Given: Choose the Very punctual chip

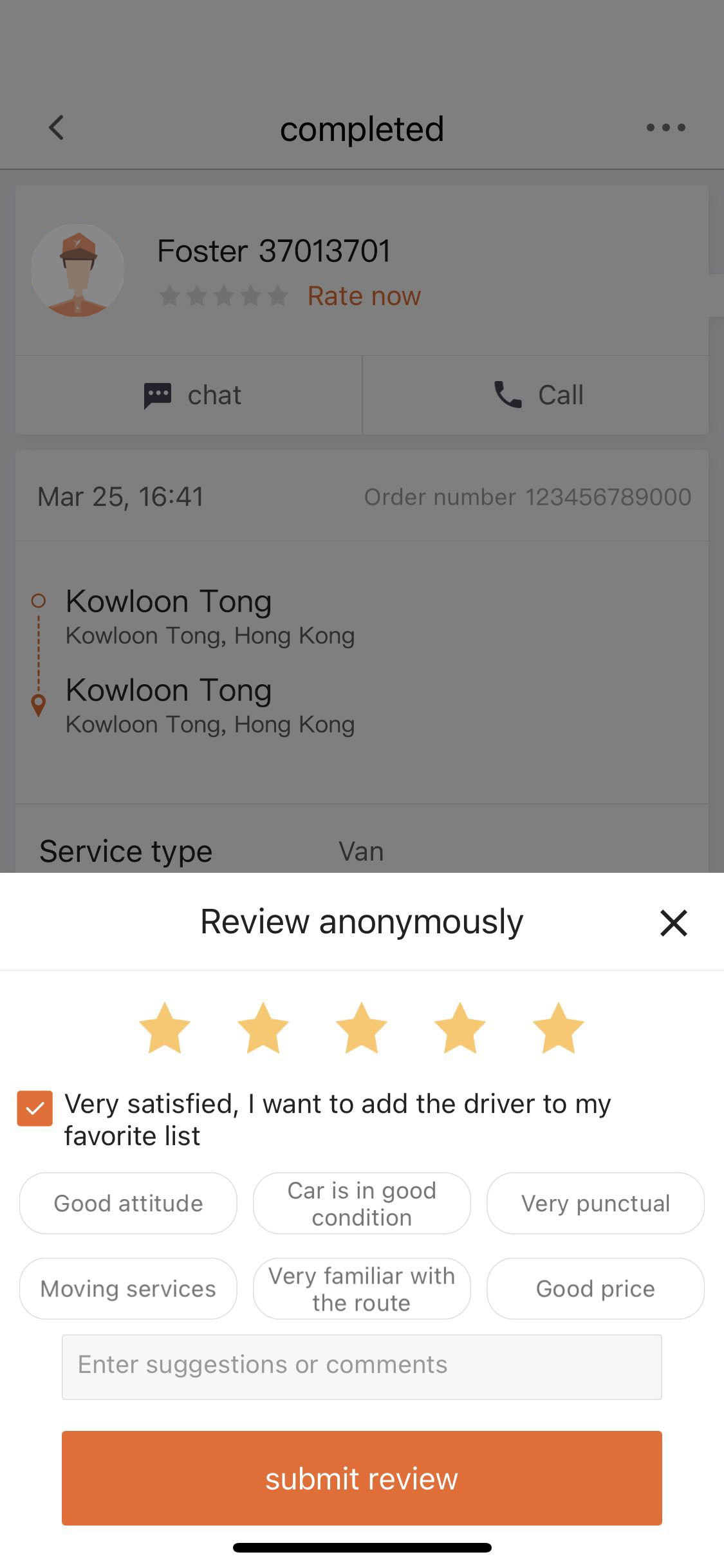Looking at the screenshot, I should click(x=595, y=1203).
